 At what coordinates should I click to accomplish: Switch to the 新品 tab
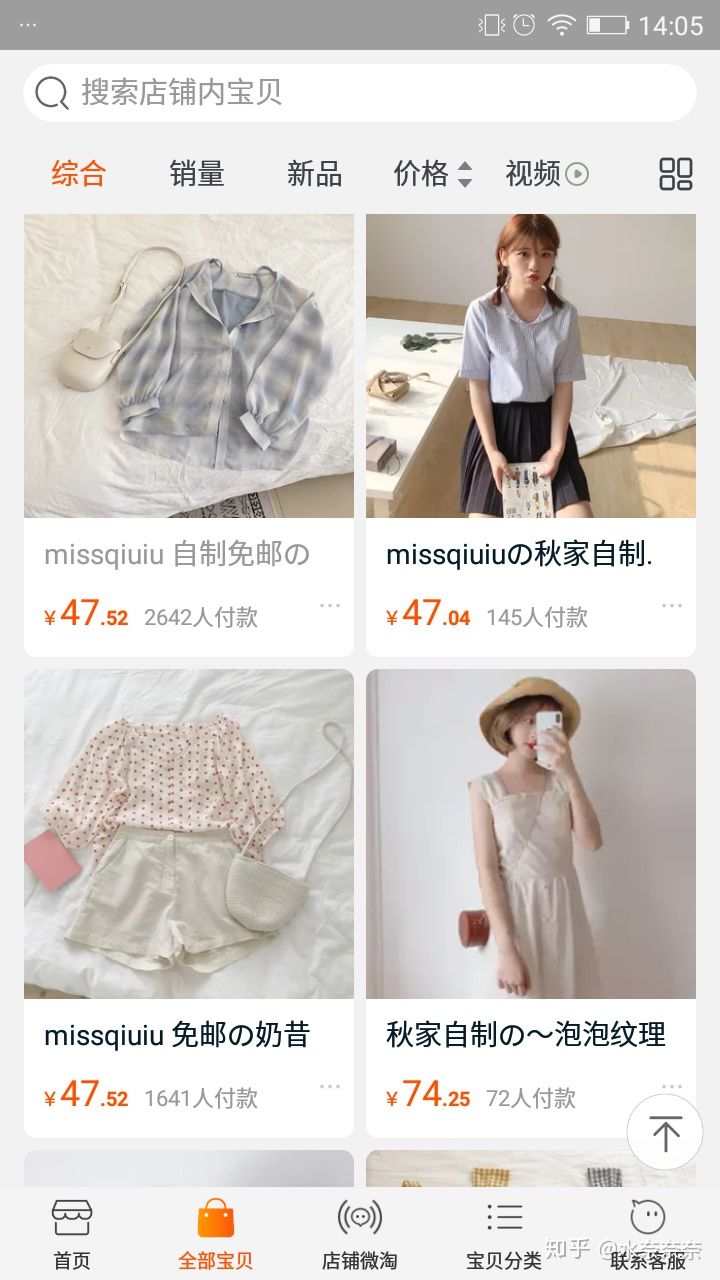[x=314, y=174]
